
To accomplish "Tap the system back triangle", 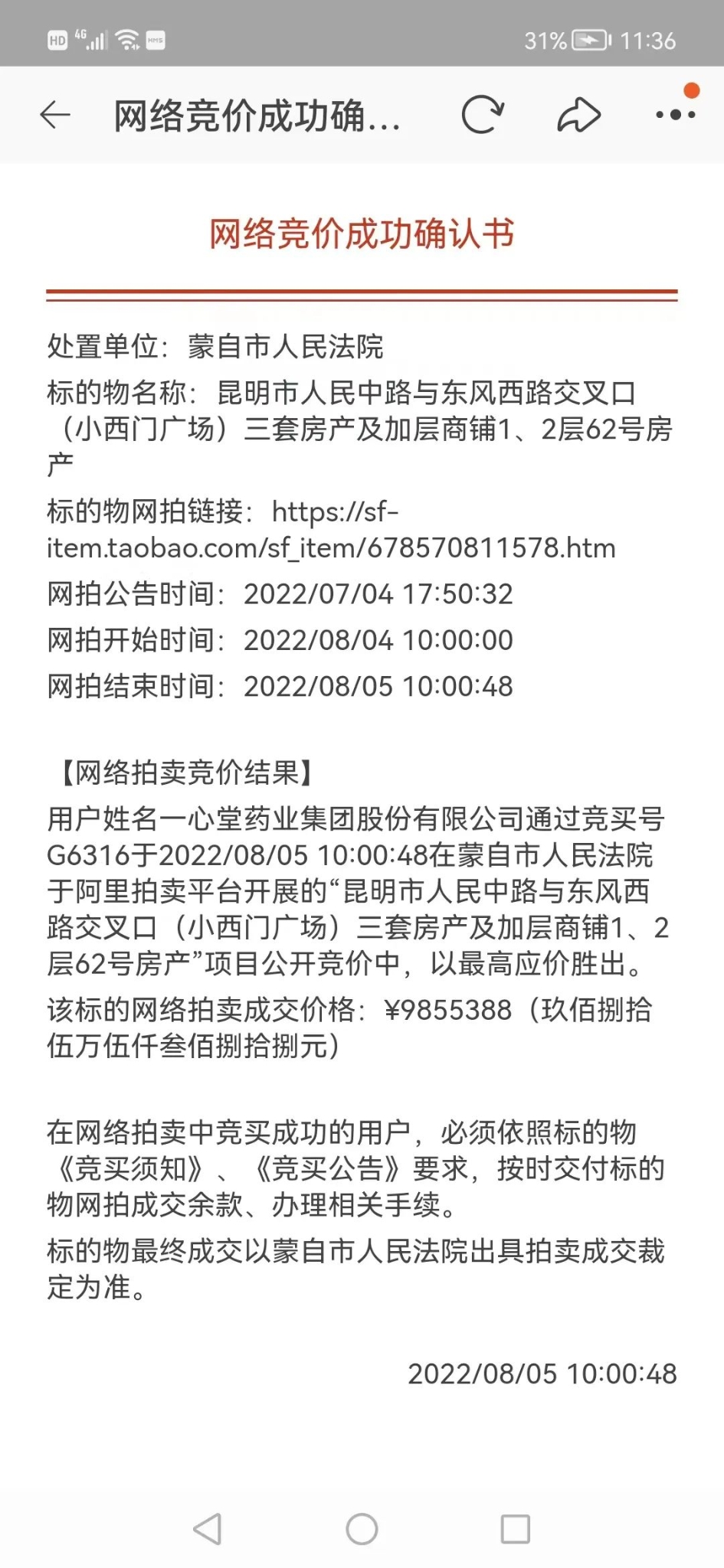I will click(208, 1529).
